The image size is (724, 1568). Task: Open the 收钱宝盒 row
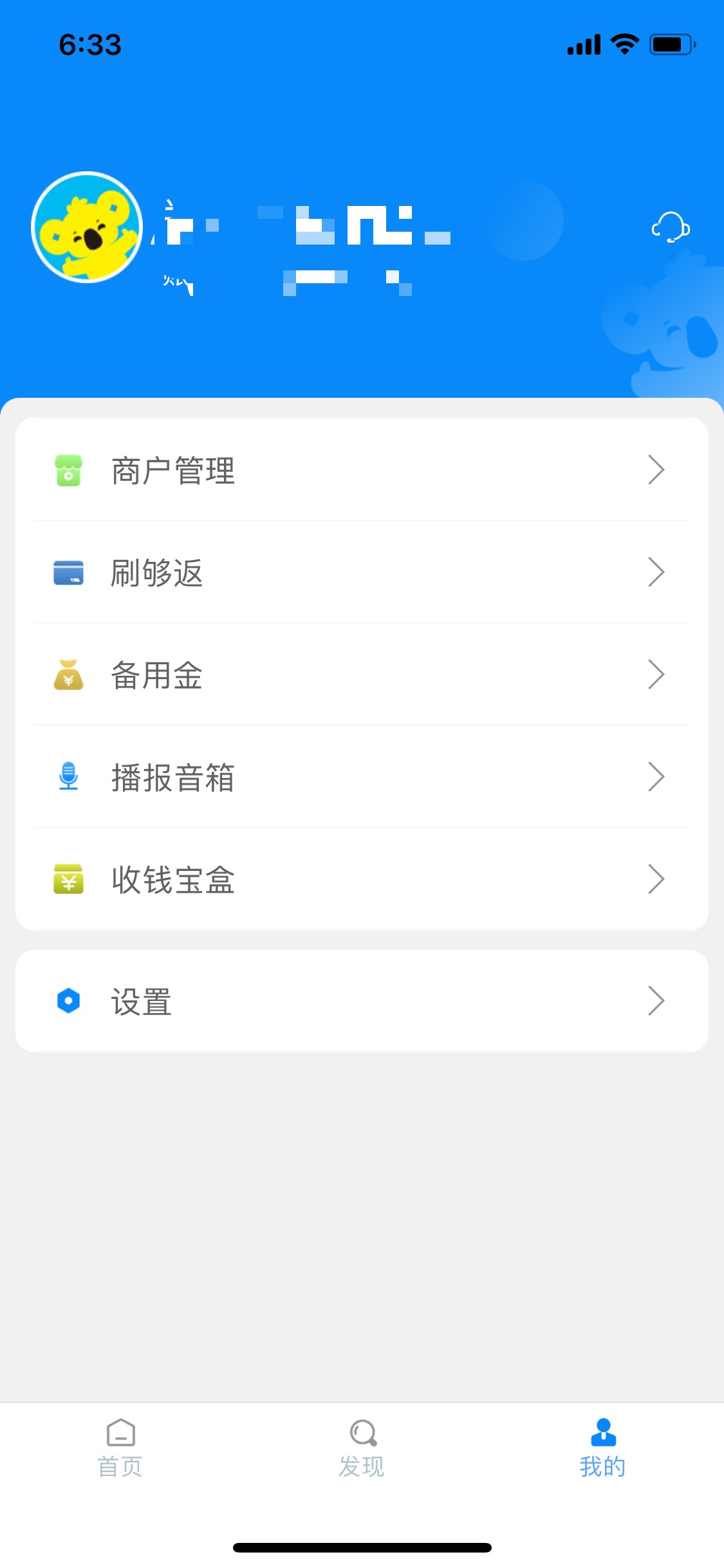[362, 879]
